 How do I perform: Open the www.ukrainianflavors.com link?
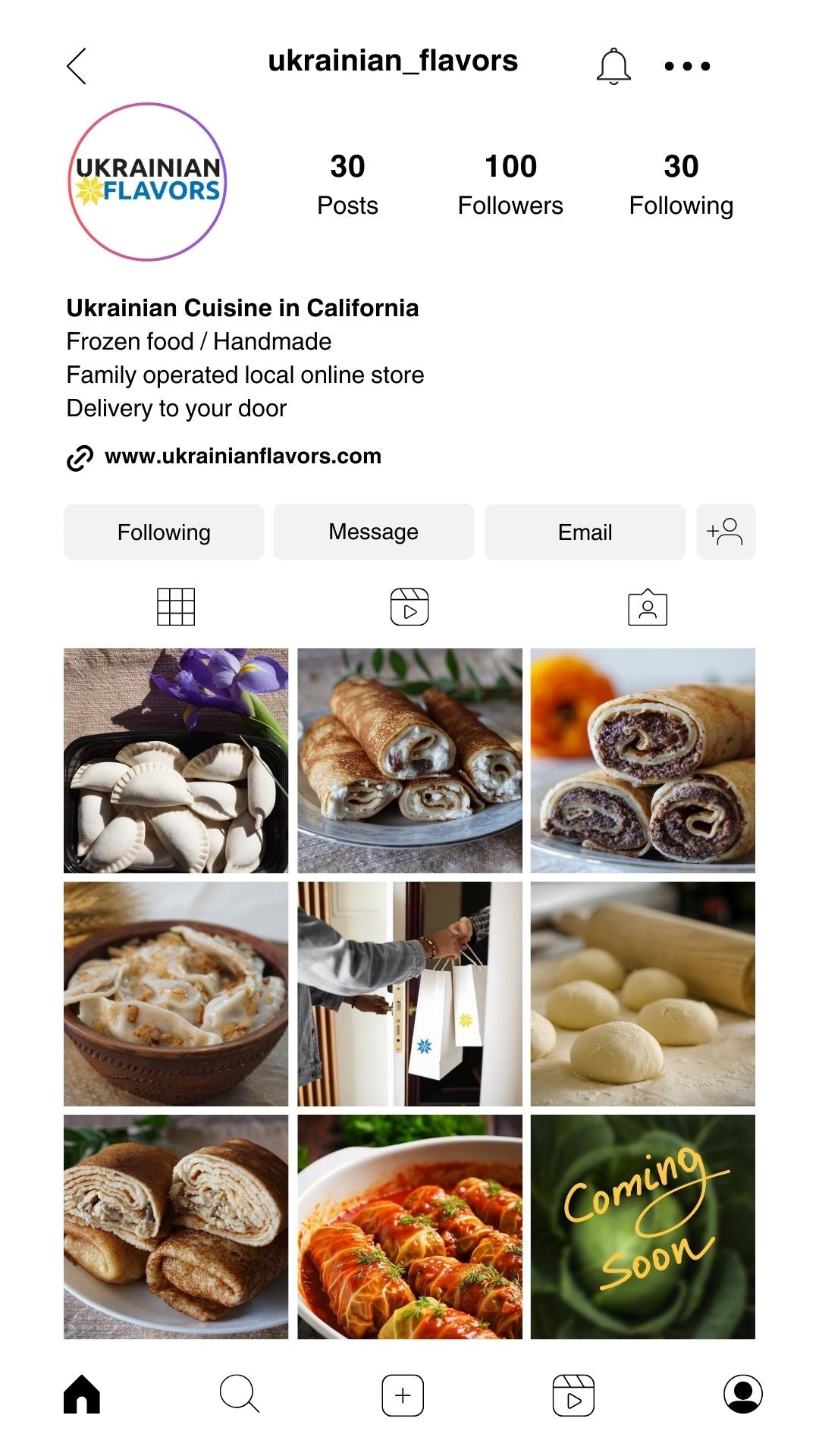point(243,457)
